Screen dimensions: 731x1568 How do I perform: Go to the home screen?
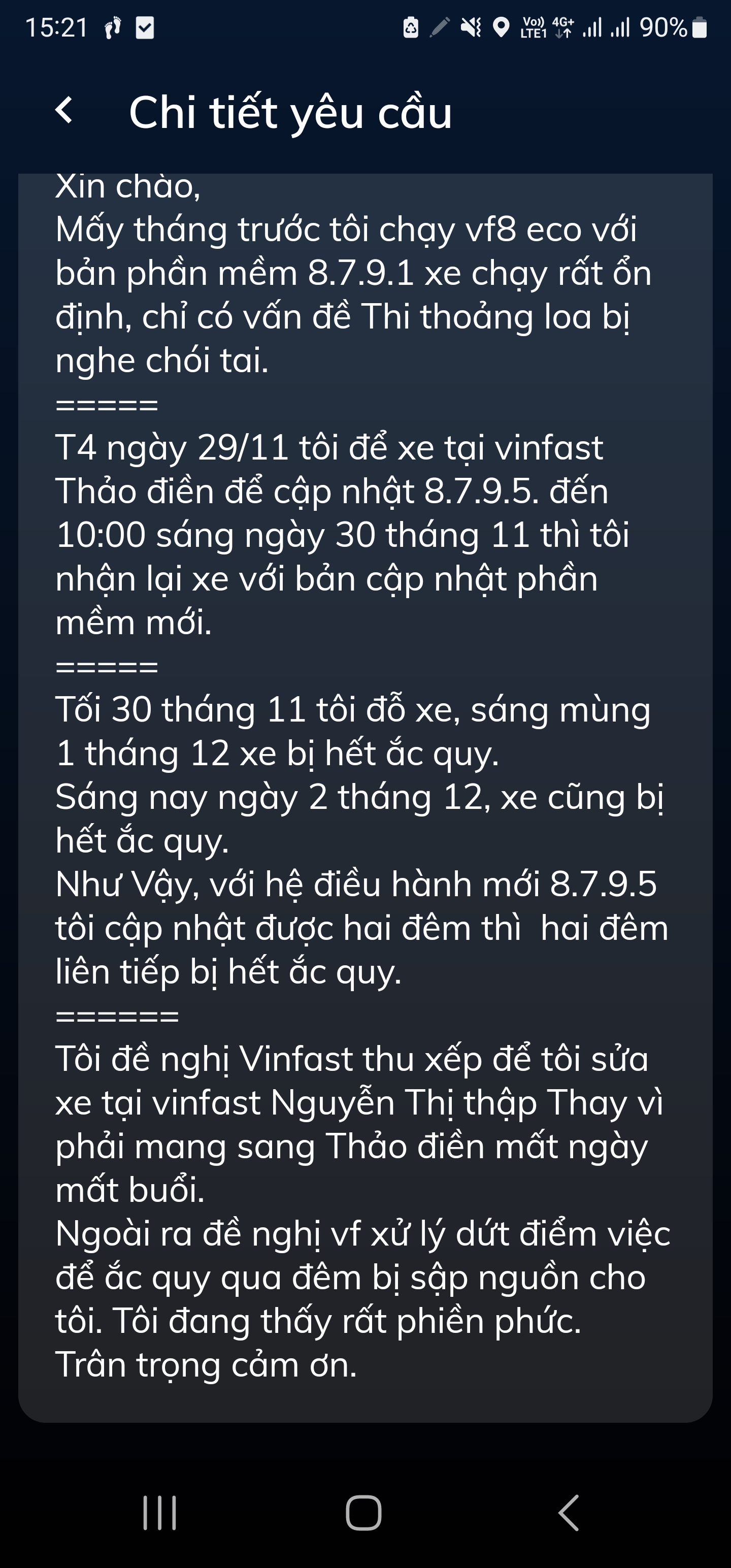[x=364, y=1513]
